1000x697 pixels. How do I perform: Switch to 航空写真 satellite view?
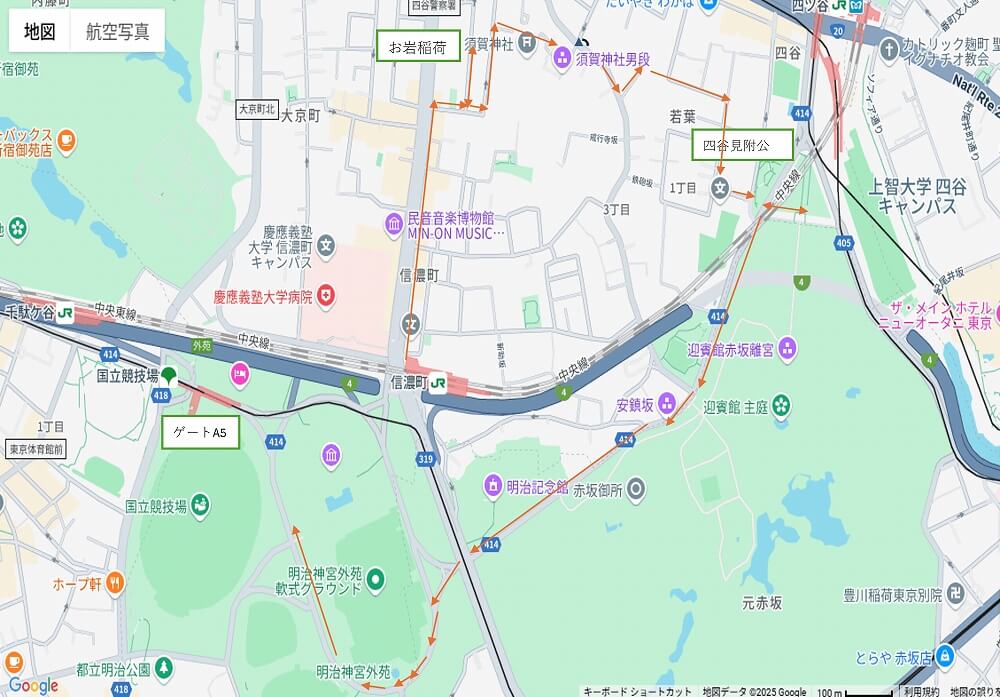(x=117, y=31)
